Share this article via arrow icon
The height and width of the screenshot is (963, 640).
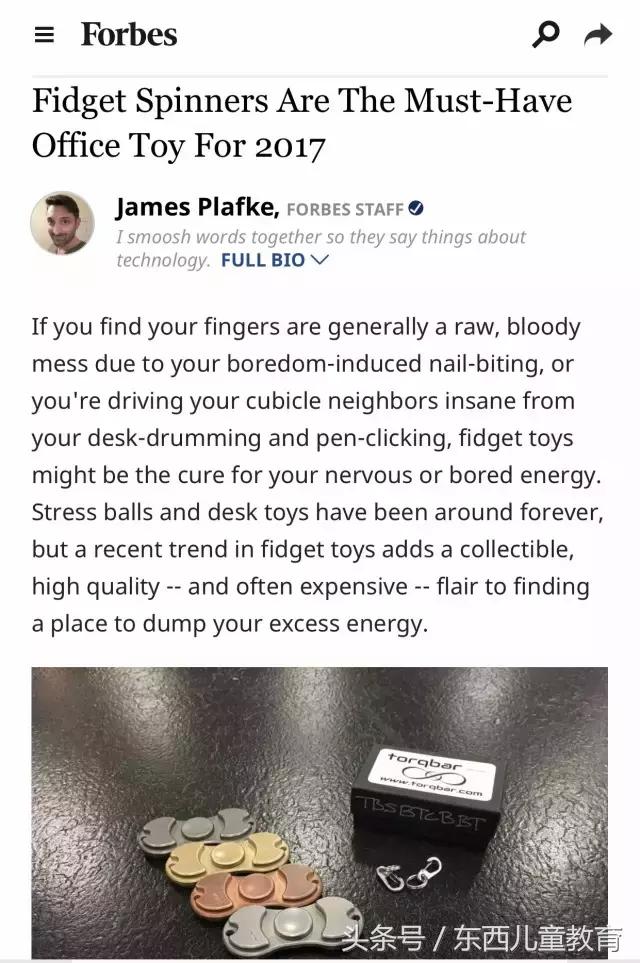[598, 36]
